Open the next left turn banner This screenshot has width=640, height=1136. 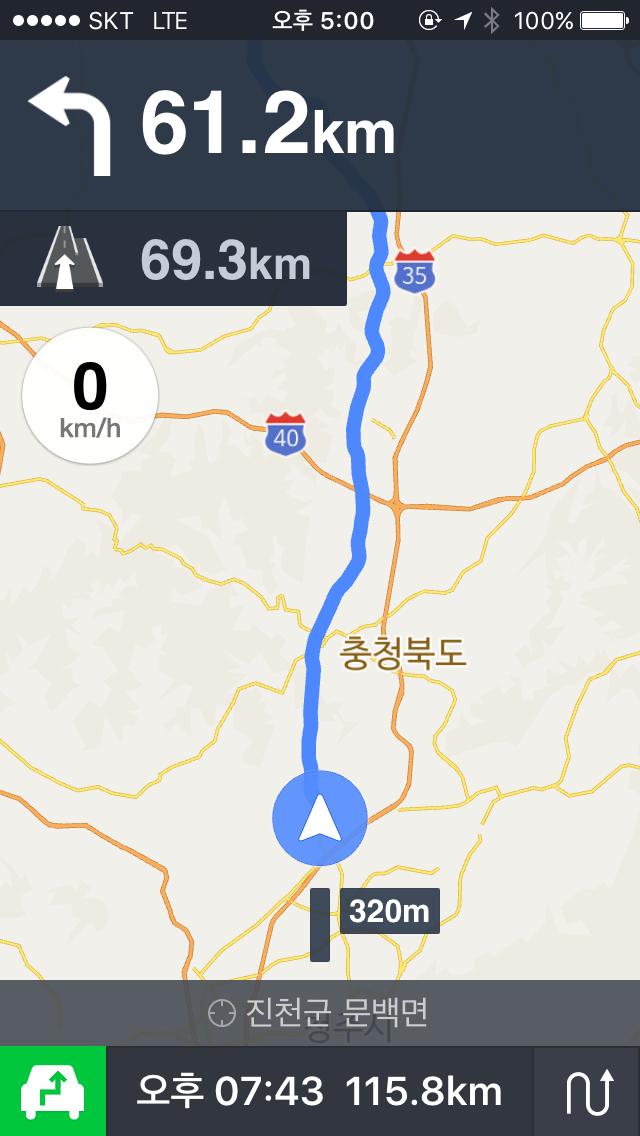coord(320,128)
